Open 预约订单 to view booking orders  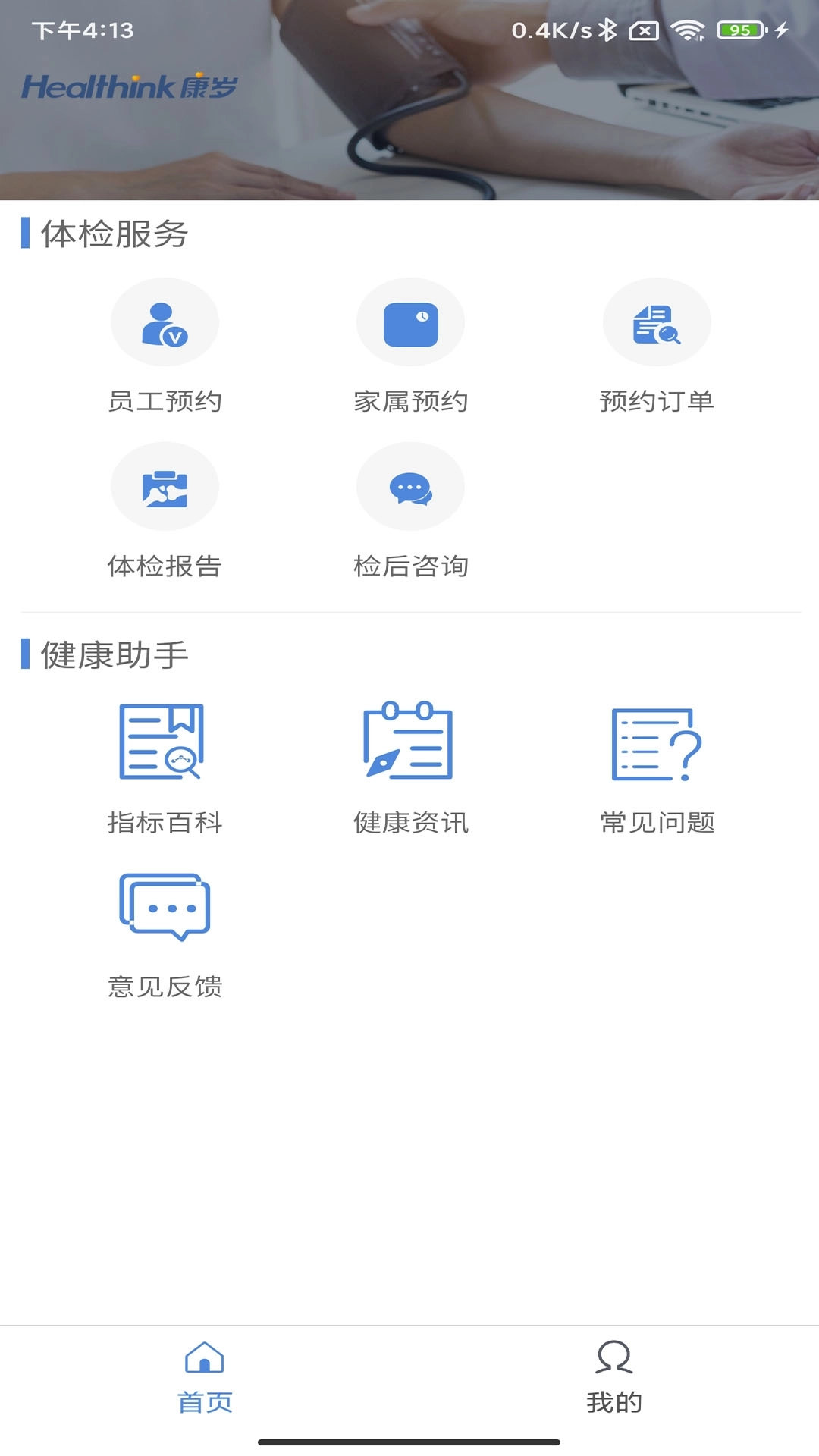click(x=656, y=321)
